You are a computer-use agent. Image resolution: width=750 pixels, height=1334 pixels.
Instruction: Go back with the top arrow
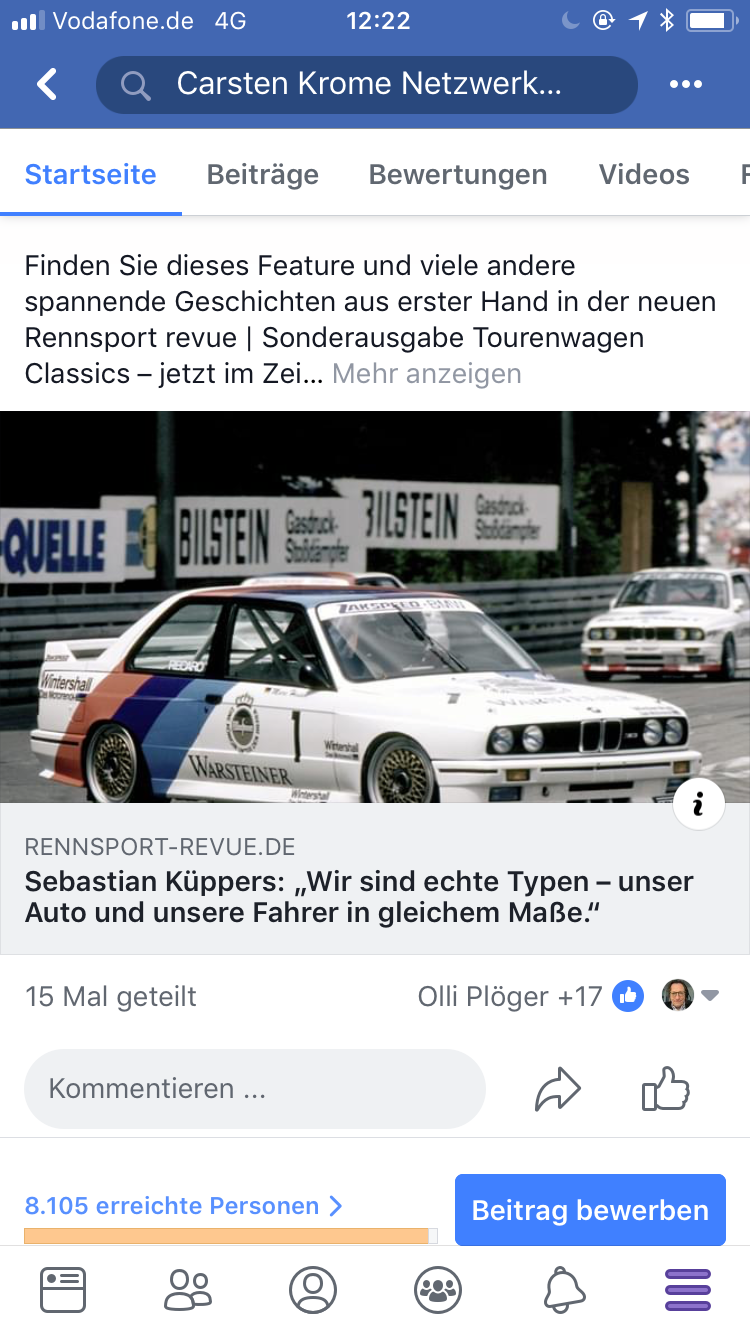tap(47, 85)
